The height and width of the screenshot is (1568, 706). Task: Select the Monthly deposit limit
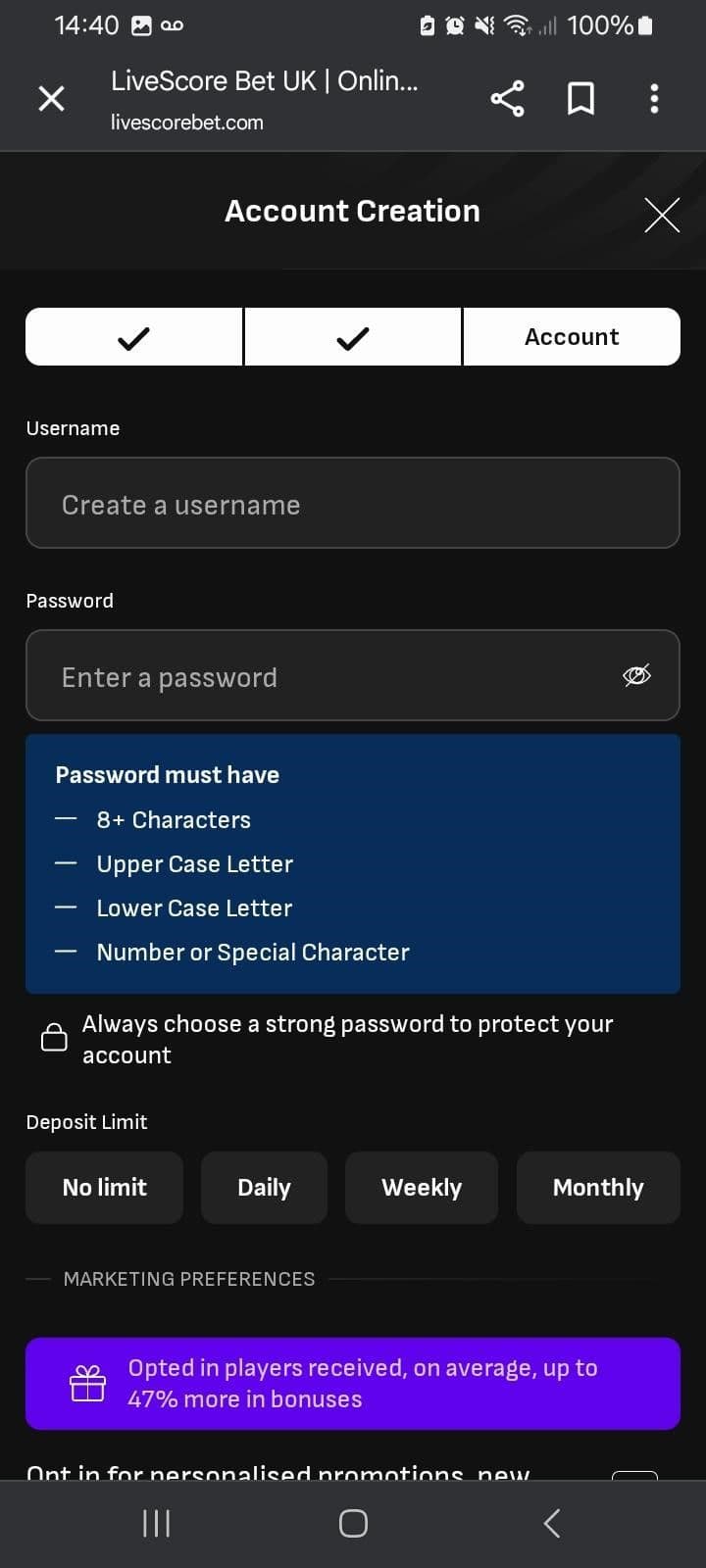click(598, 1187)
